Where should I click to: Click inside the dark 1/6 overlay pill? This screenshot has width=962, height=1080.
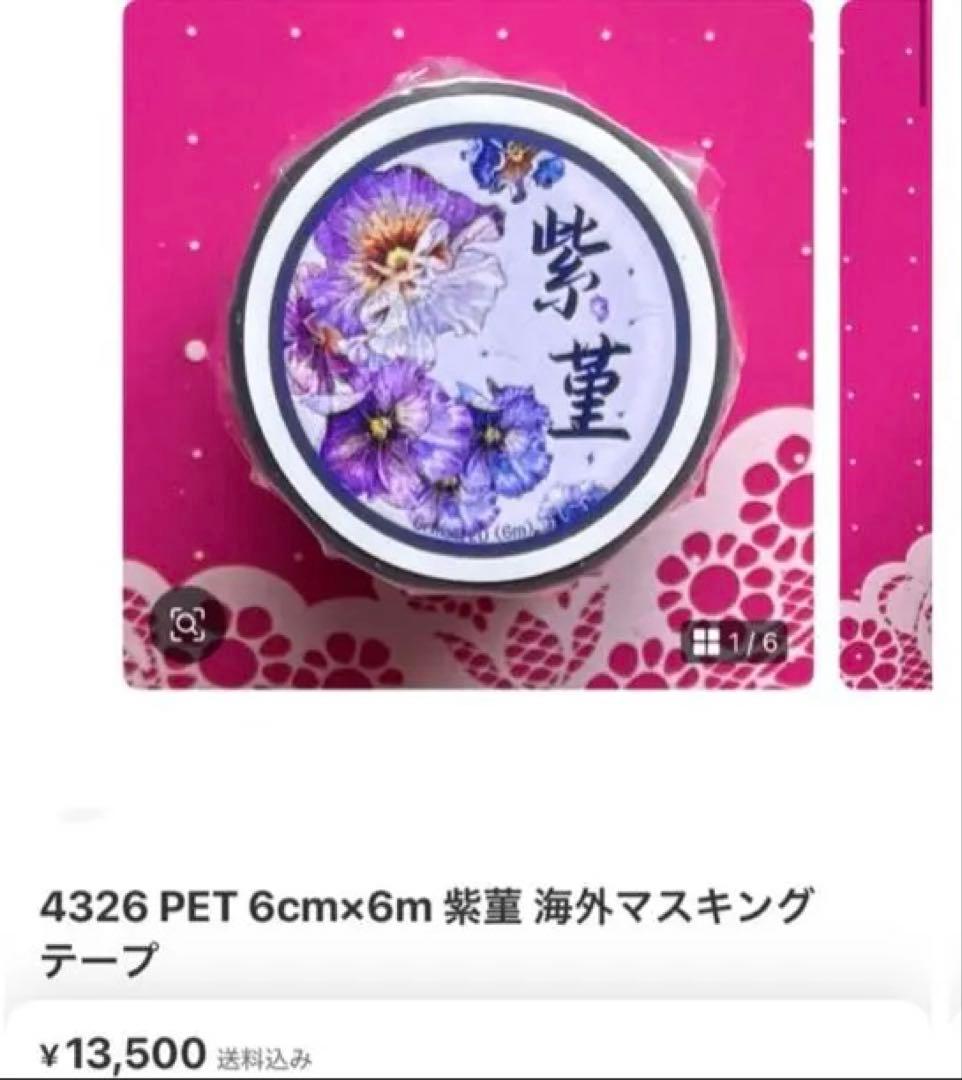tap(735, 643)
